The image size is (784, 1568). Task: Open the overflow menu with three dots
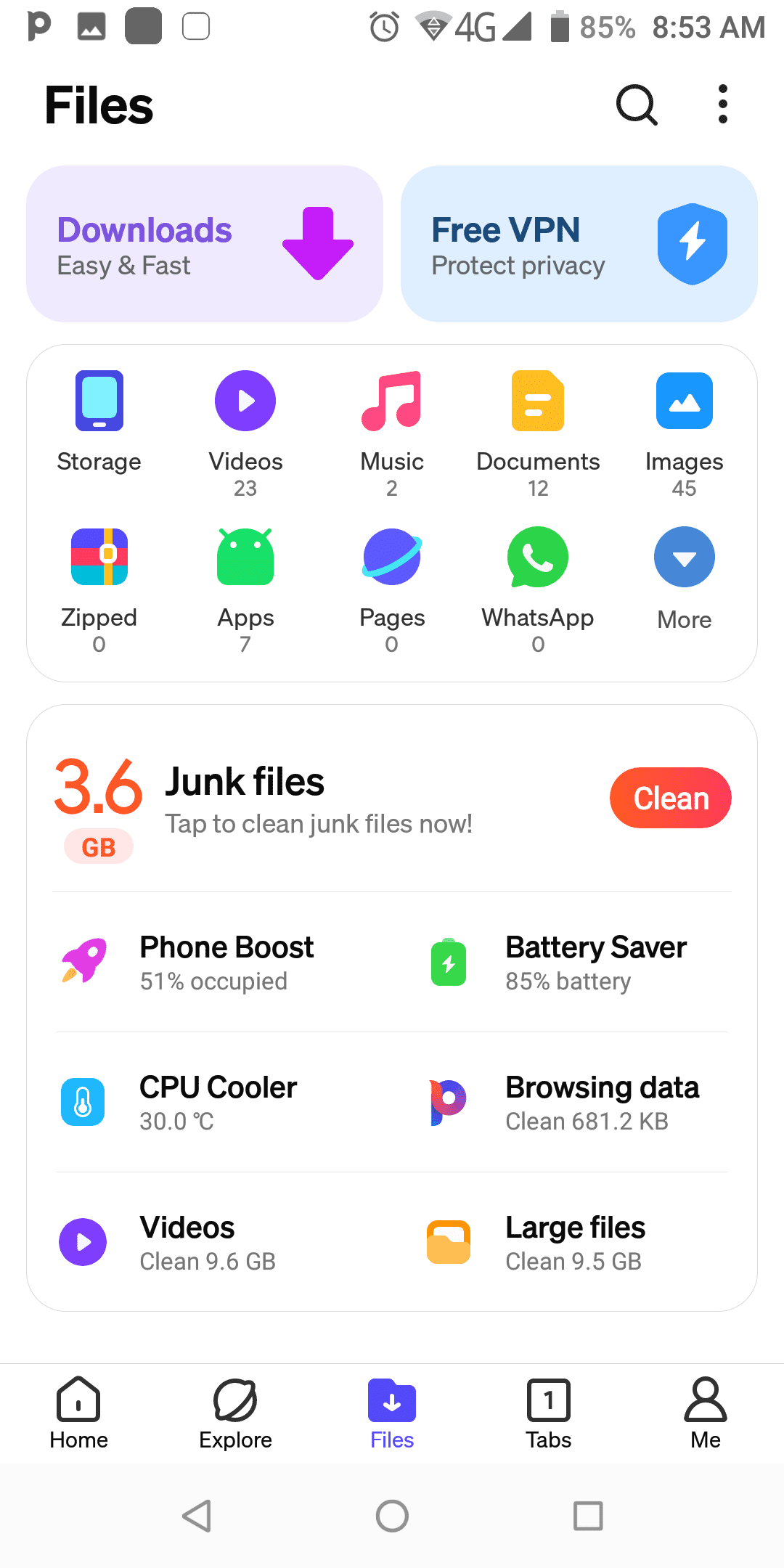722,104
